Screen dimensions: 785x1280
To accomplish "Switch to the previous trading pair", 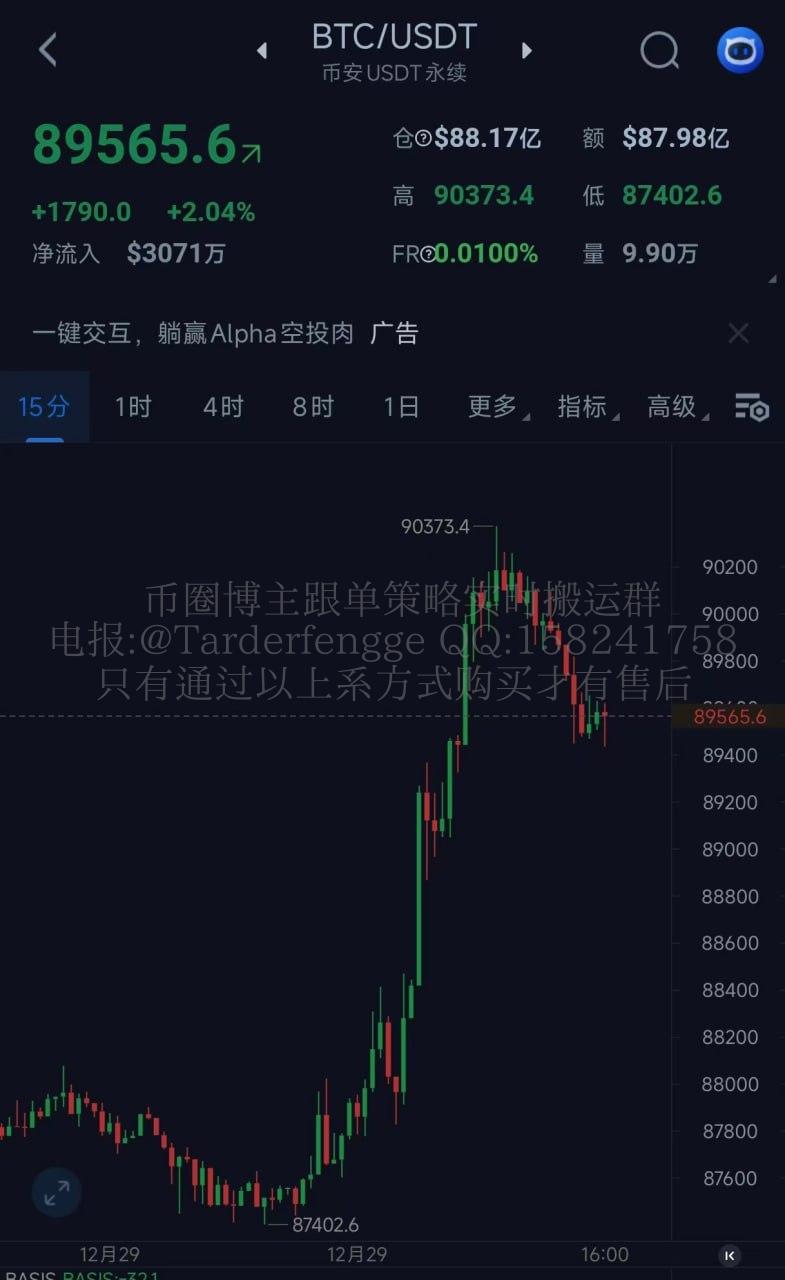I will (x=262, y=50).
